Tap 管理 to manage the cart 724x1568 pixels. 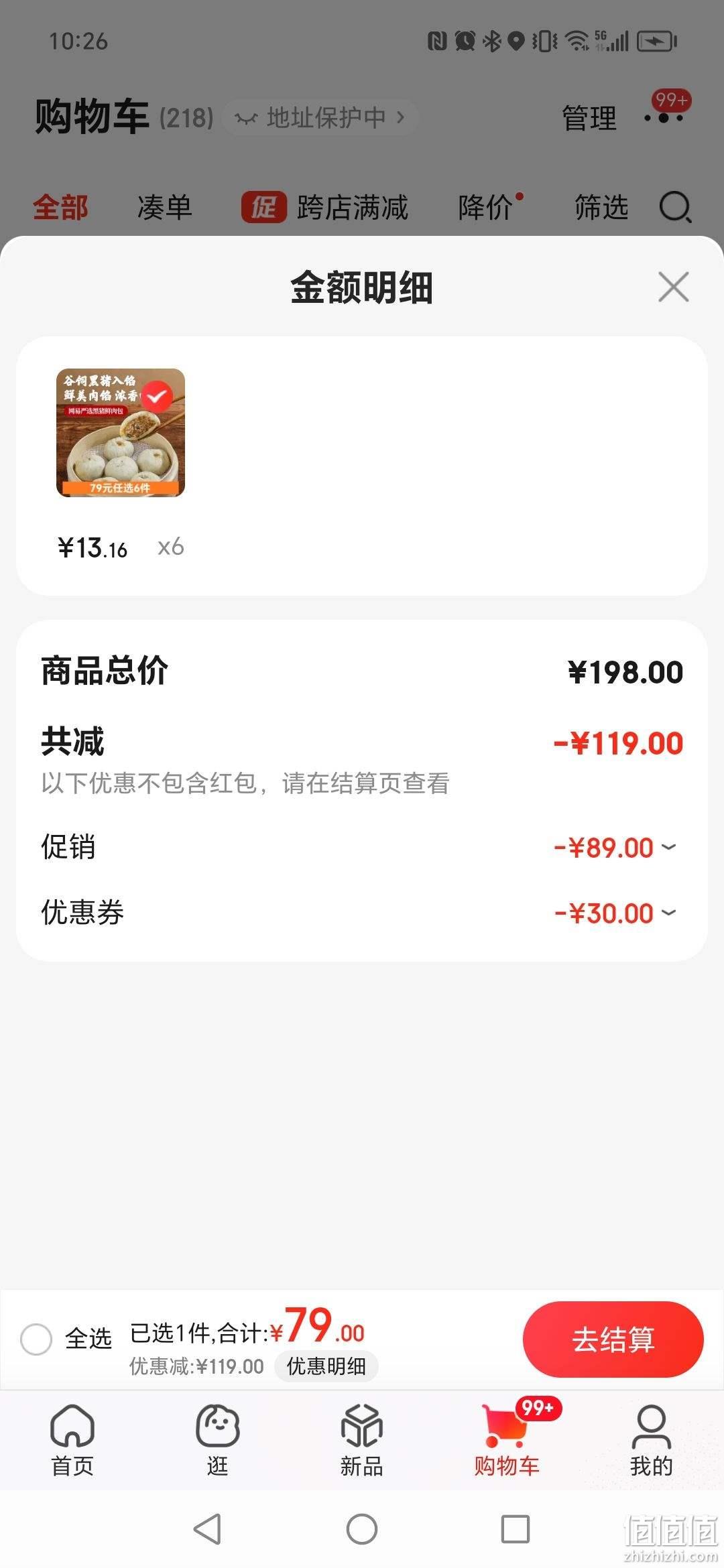click(x=589, y=119)
